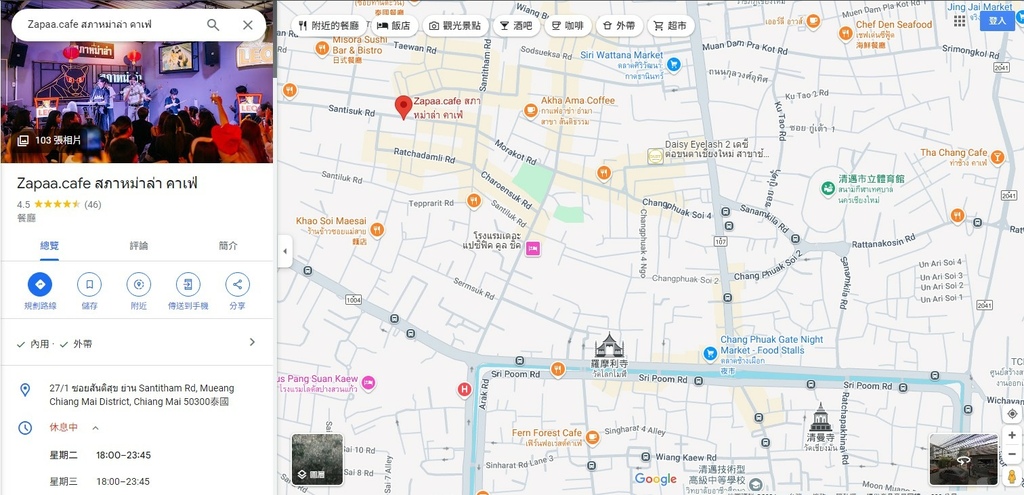Open the 內用 外帶 service options row

pyautogui.click(x=137, y=343)
